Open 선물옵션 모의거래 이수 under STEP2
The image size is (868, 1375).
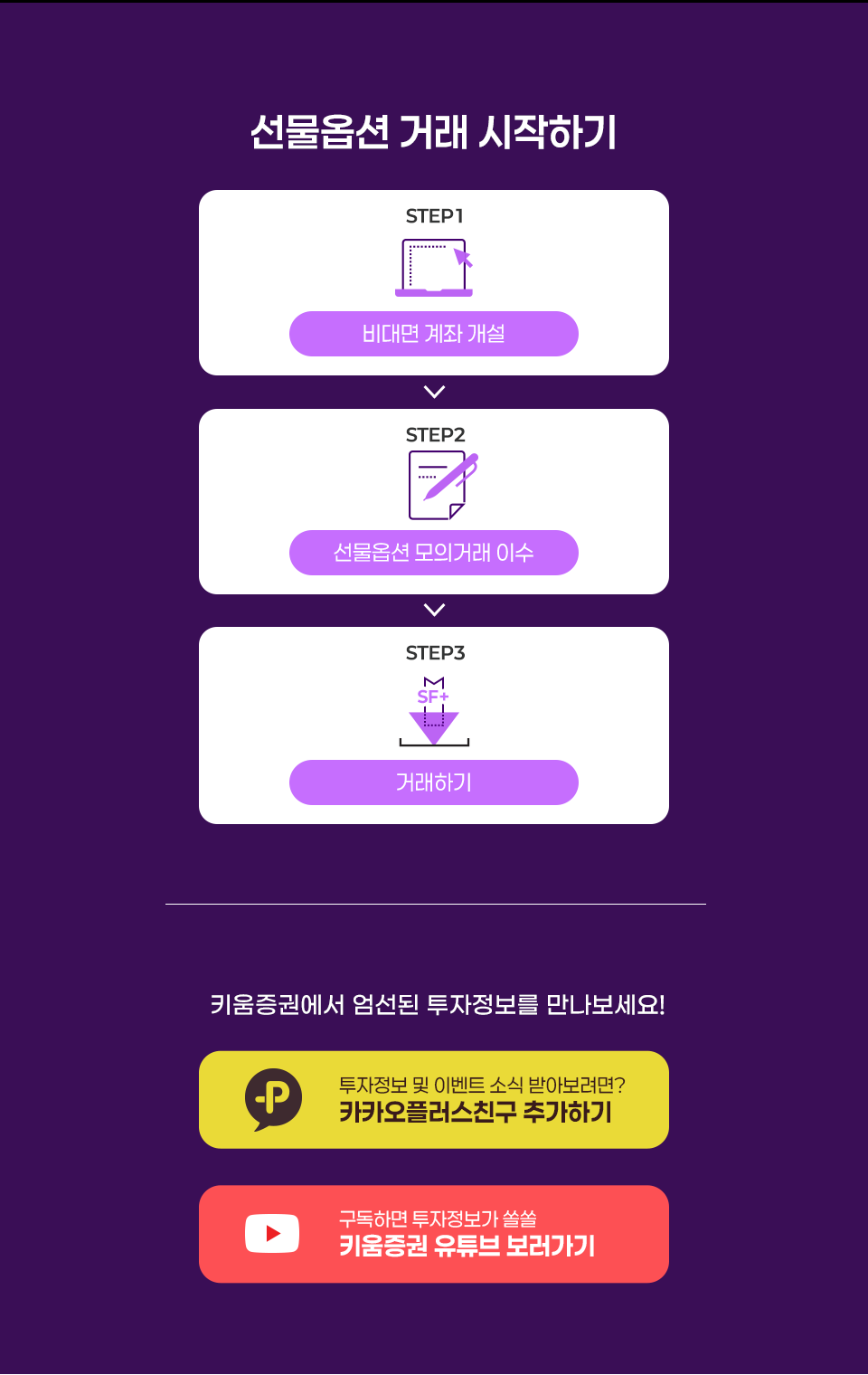434,553
